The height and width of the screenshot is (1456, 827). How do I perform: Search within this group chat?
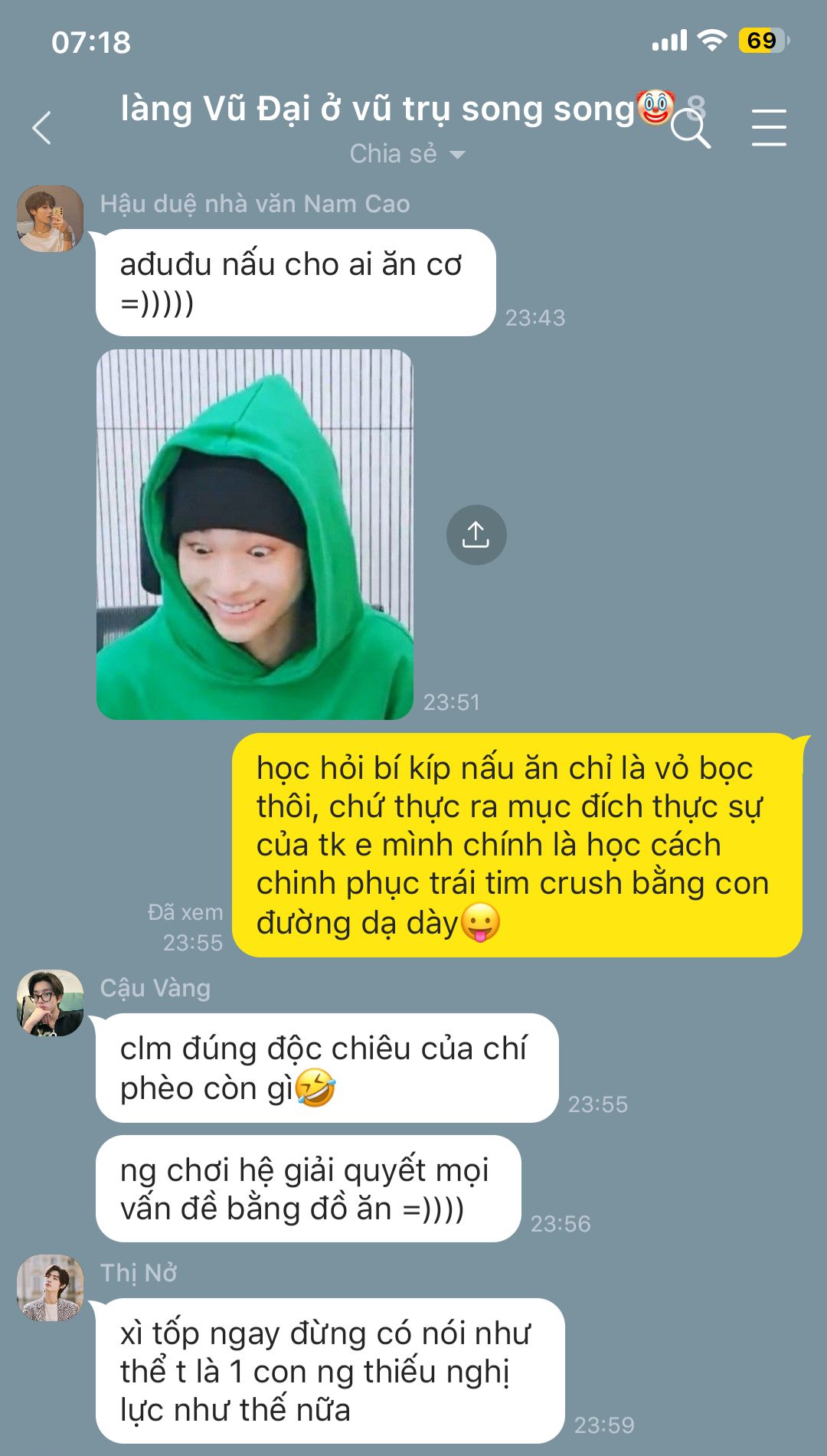690,129
